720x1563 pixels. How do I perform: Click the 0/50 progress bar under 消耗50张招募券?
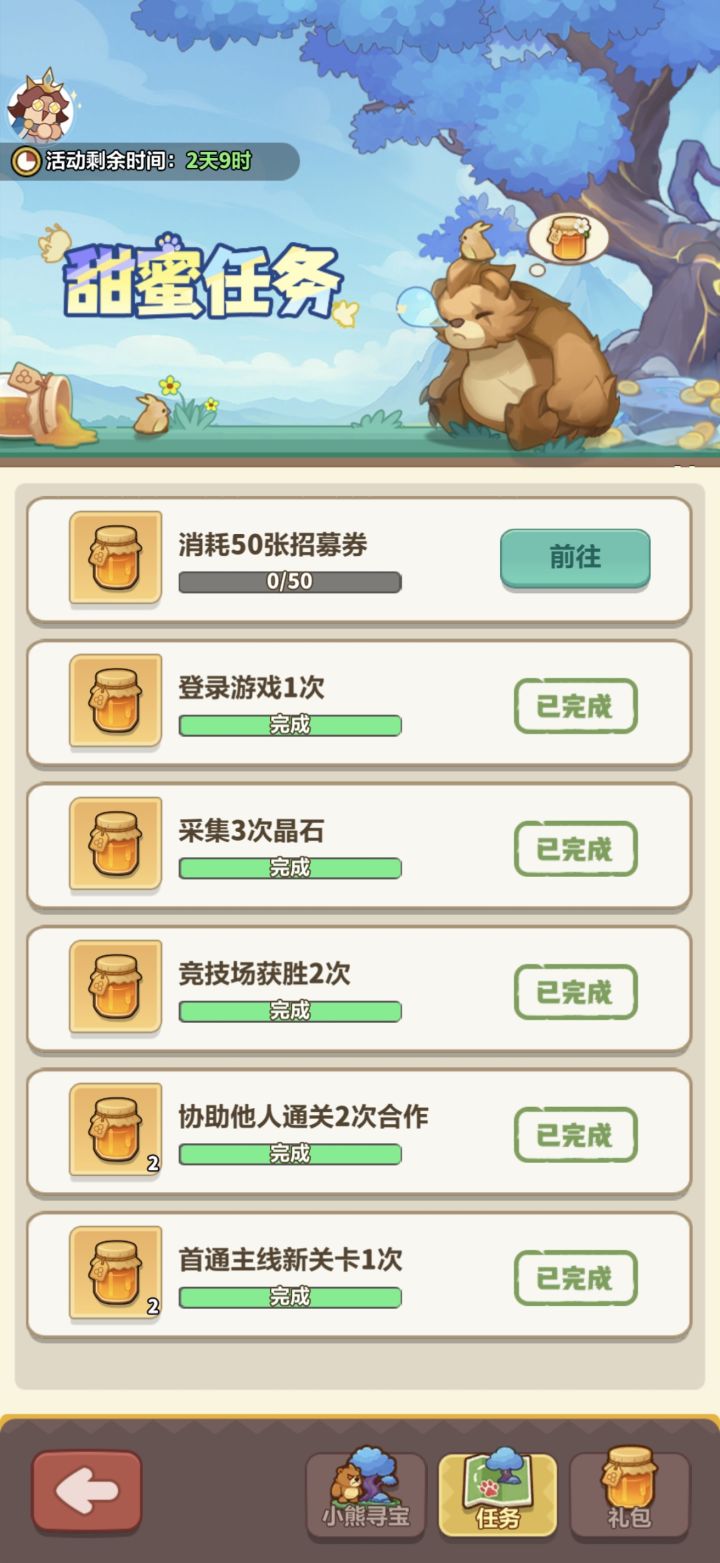point(288,582)
